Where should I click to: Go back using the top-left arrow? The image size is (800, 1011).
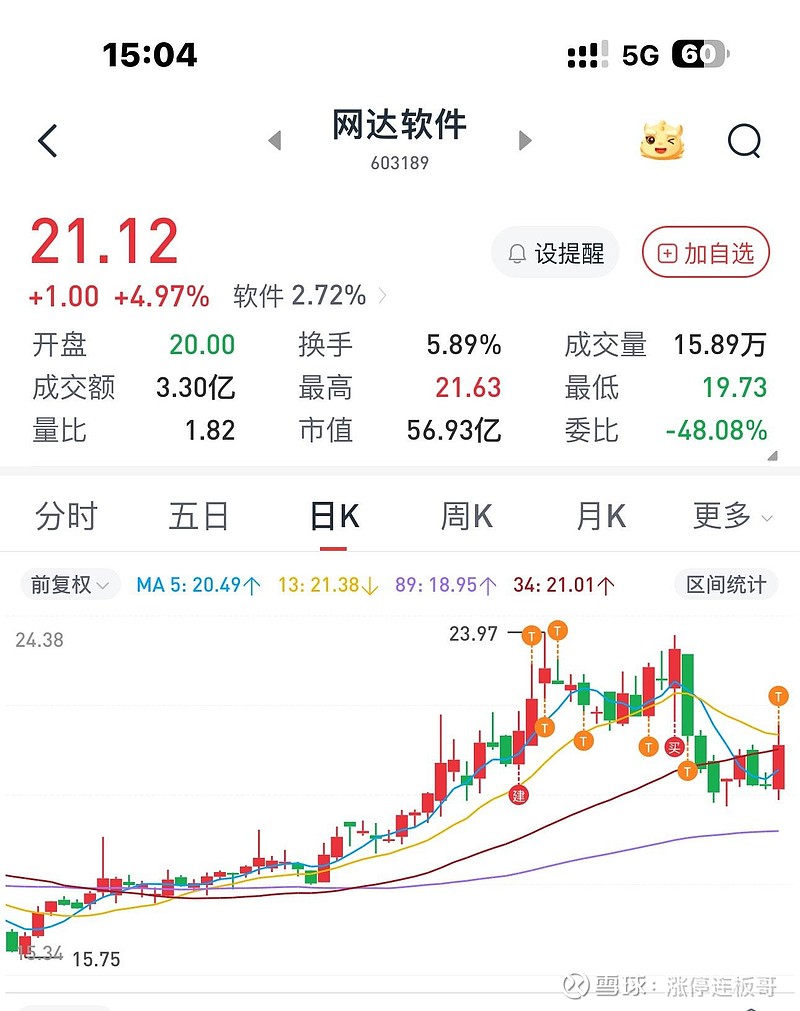[x=48, y=141]
